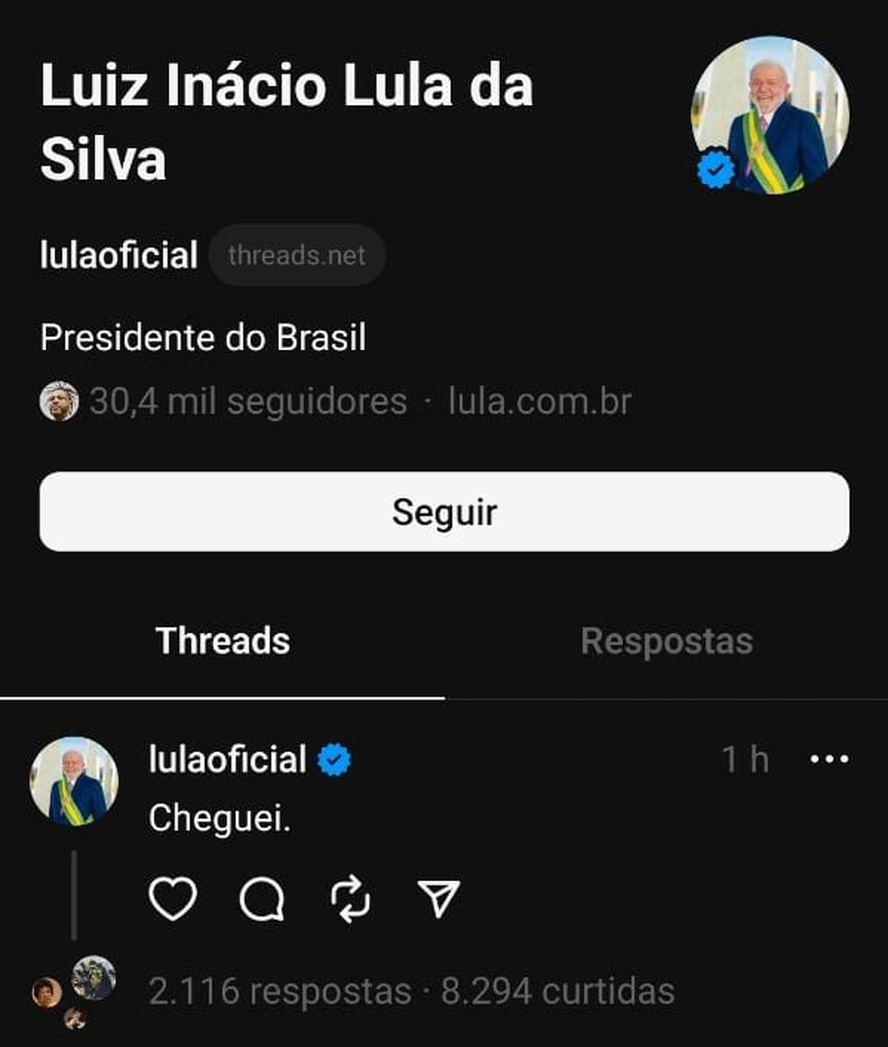Viewport: 888px width, 1047px height.
Task: Select the Threads tab
Action: coord(222,641)
